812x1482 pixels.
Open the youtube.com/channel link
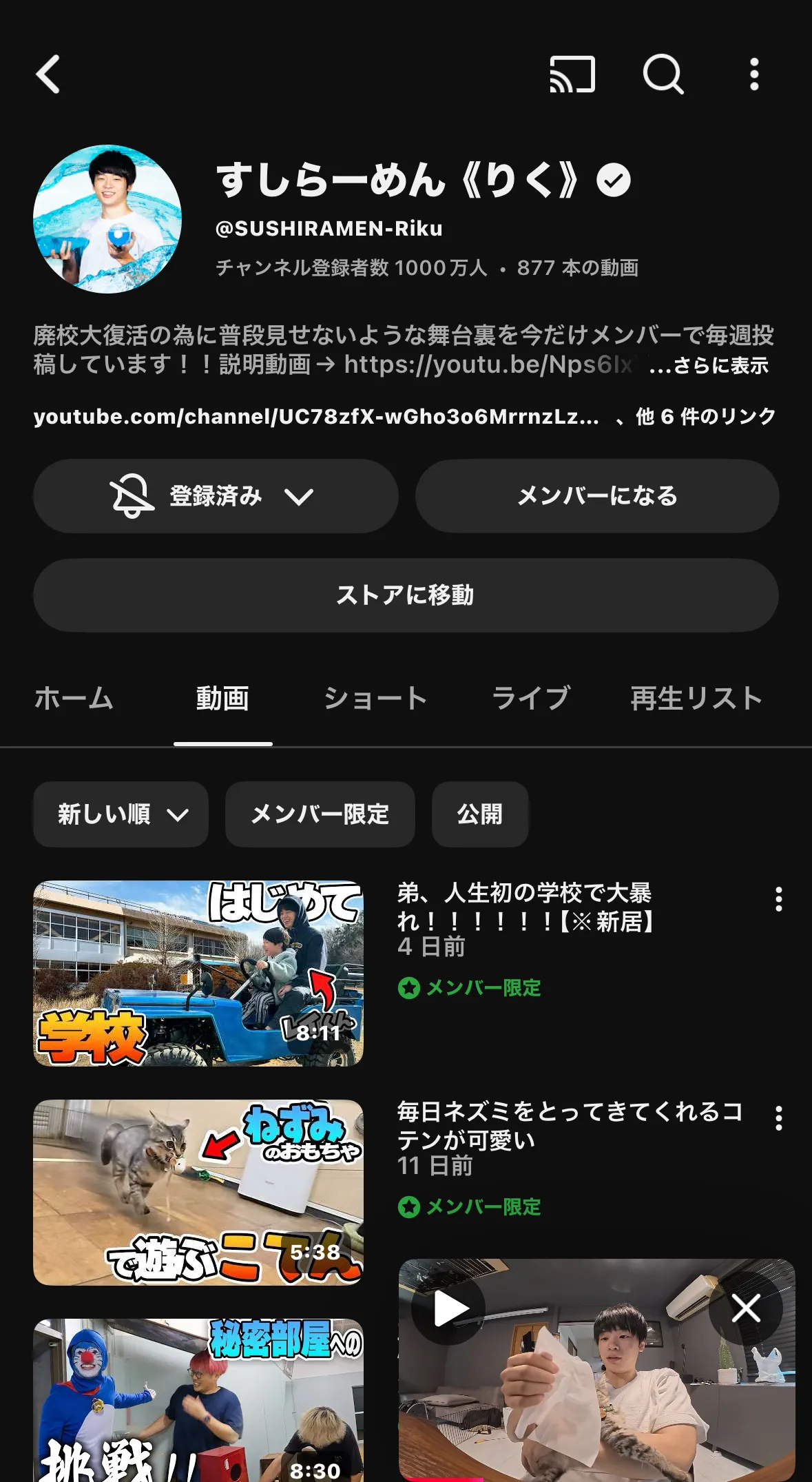tap(315, 417)
